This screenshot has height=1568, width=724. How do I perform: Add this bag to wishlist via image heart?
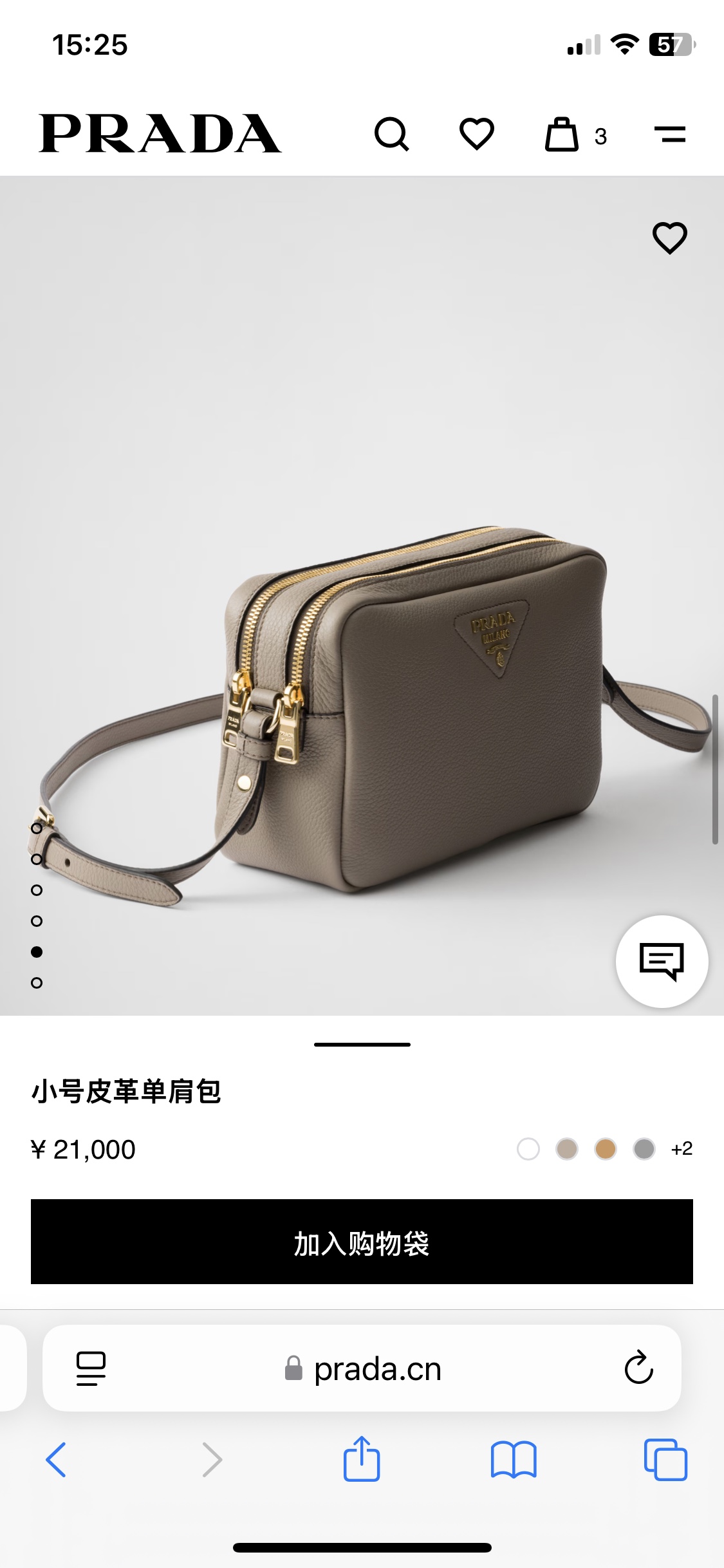point(670,238)
